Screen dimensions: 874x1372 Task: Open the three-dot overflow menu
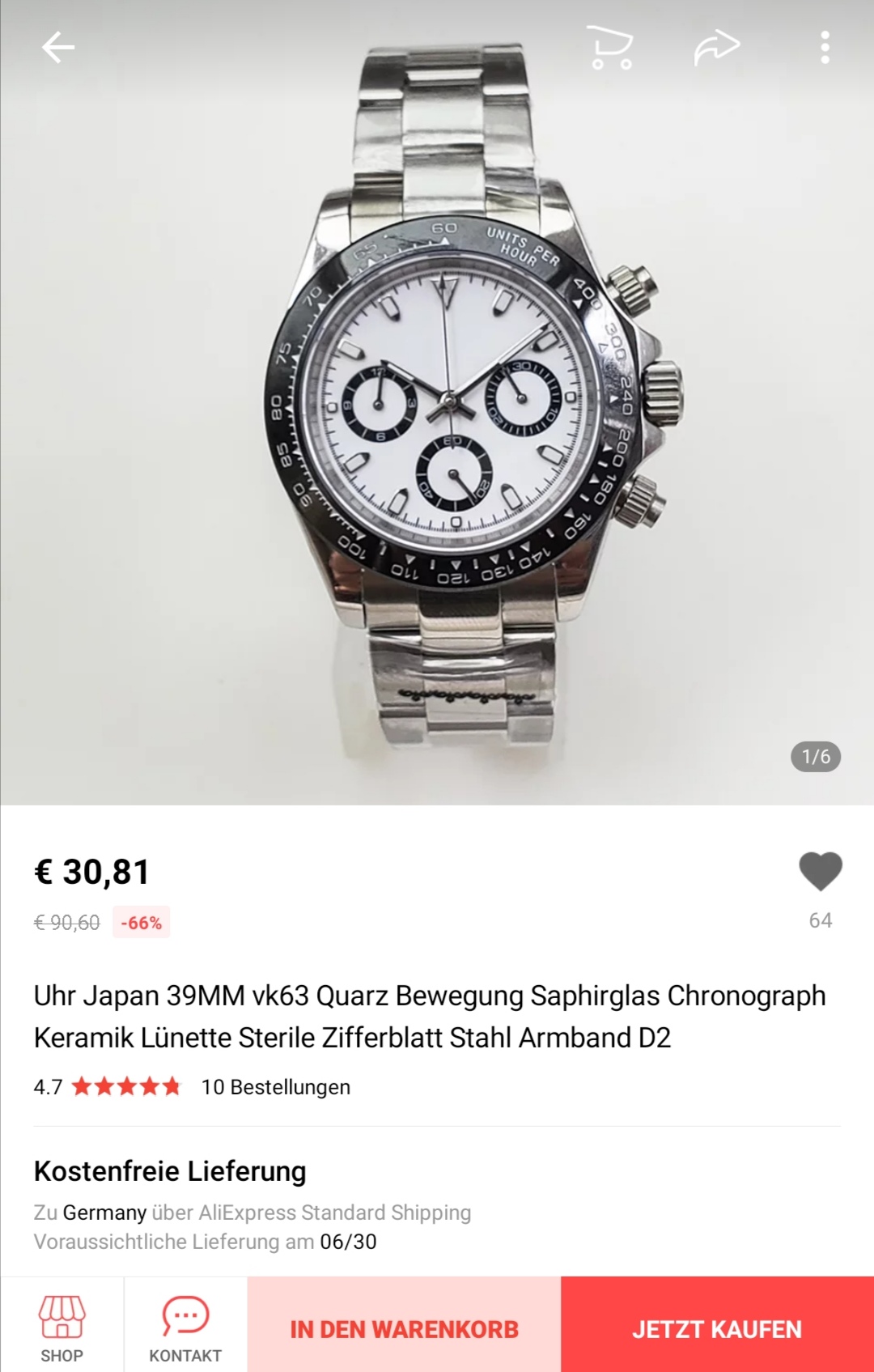tap(825, 48)
